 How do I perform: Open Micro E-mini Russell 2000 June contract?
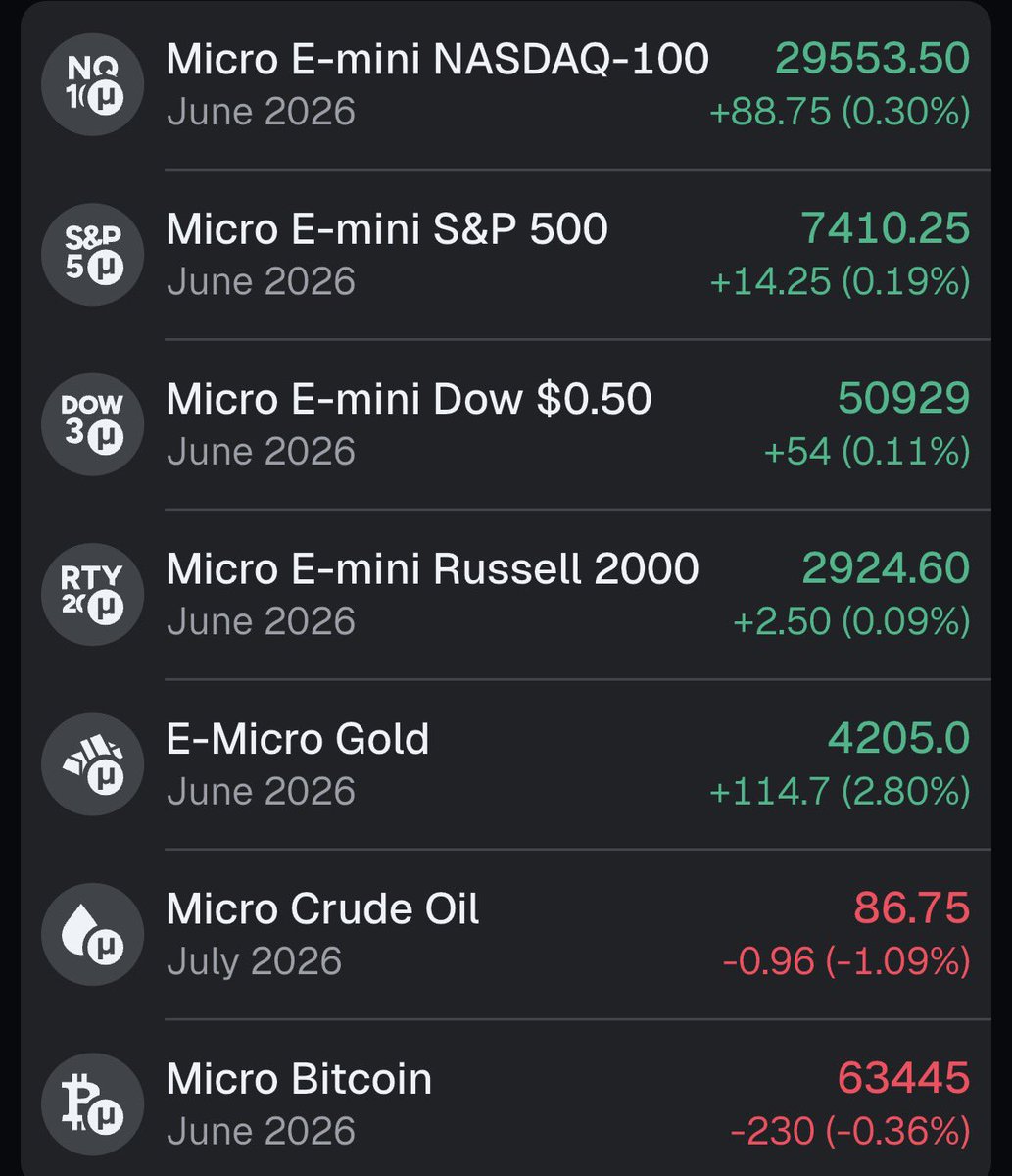click(506, 594)
